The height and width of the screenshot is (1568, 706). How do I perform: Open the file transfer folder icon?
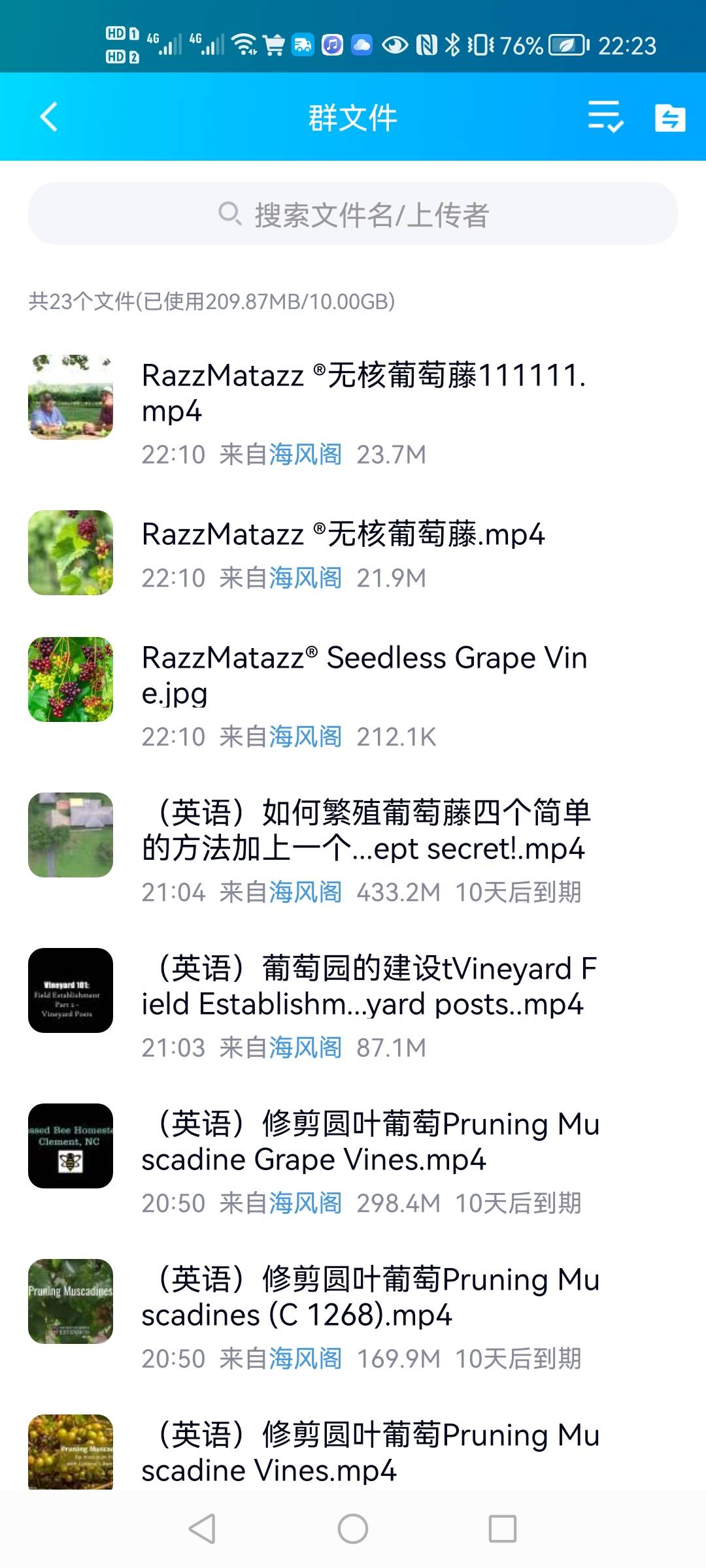pos(670,118)
